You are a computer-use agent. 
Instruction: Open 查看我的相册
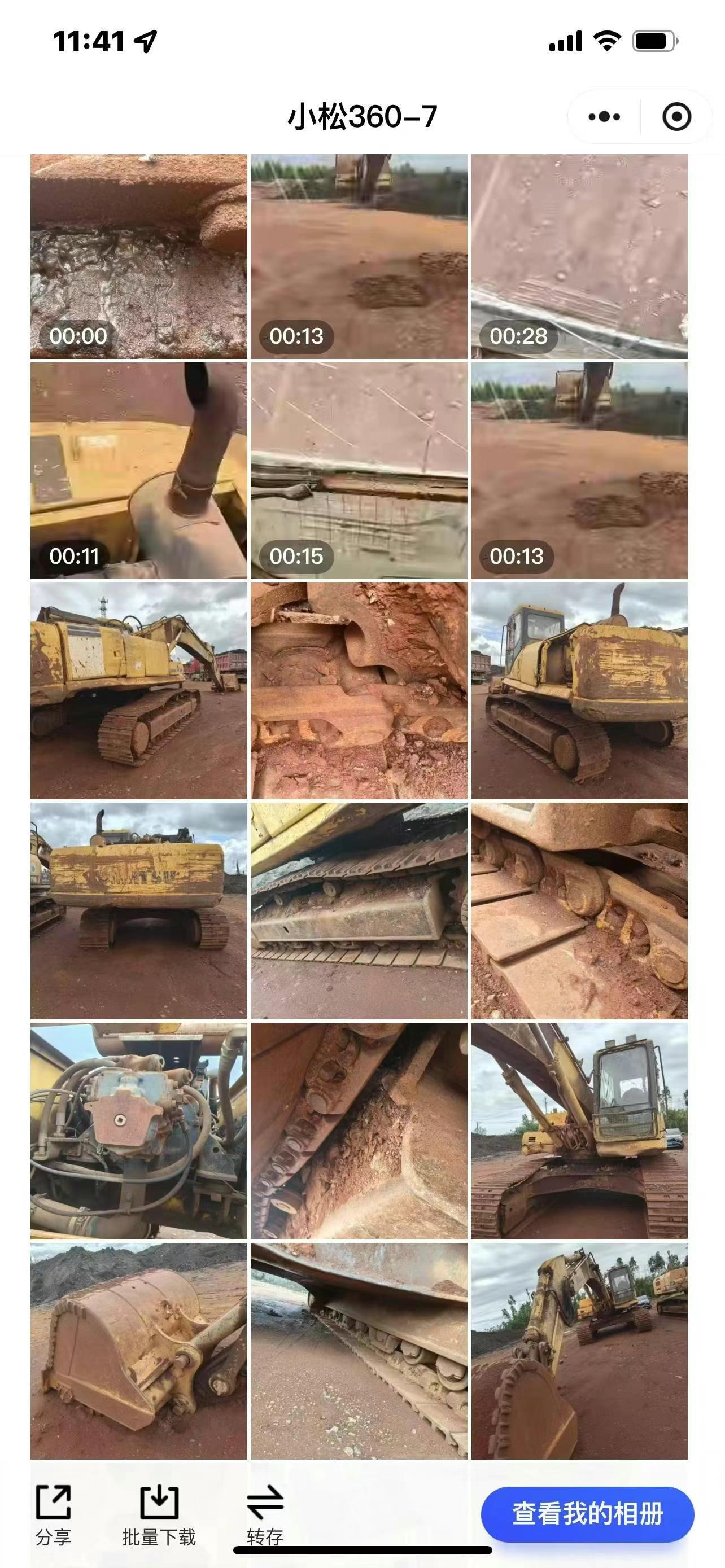click(x=587, y=1514)
